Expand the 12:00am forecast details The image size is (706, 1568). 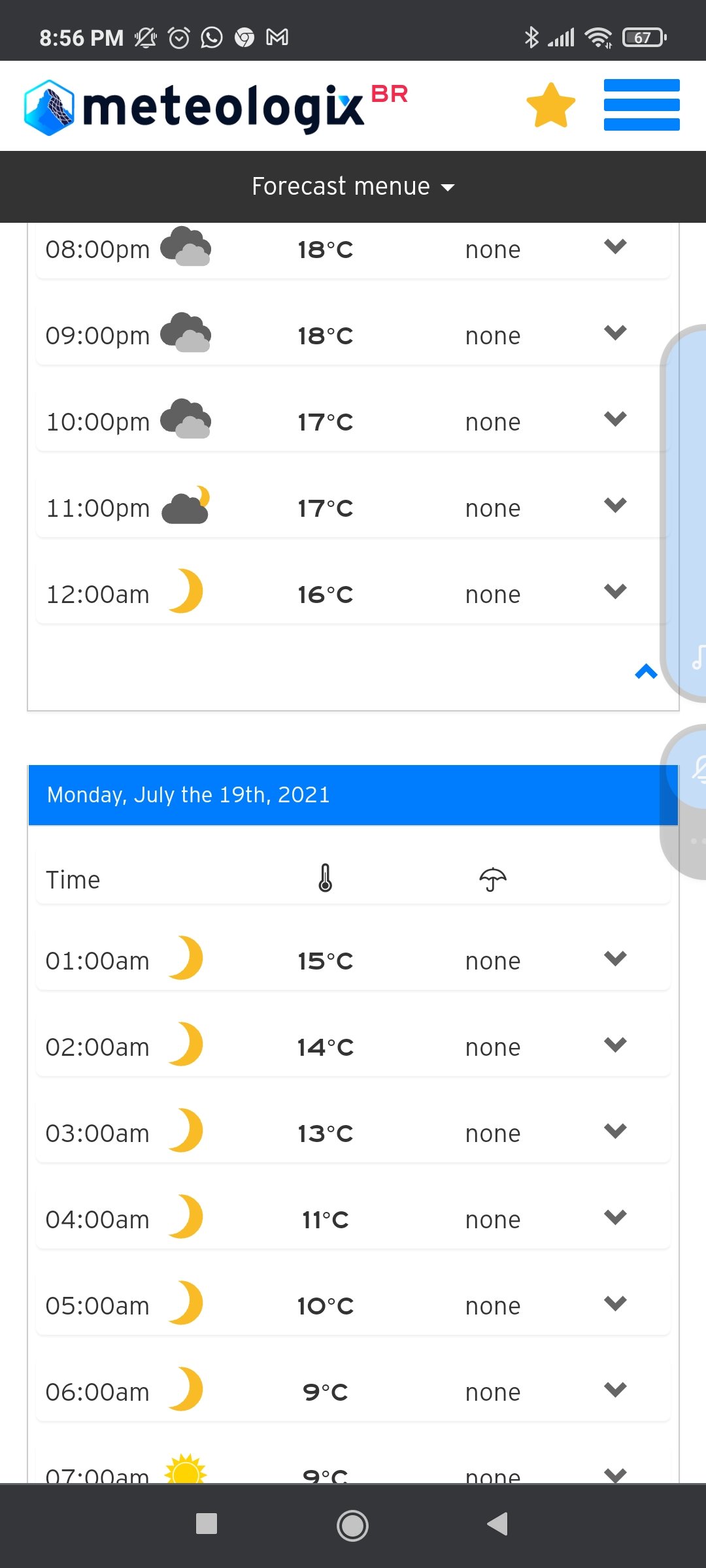pyautogui.click(x=615, y=592)
